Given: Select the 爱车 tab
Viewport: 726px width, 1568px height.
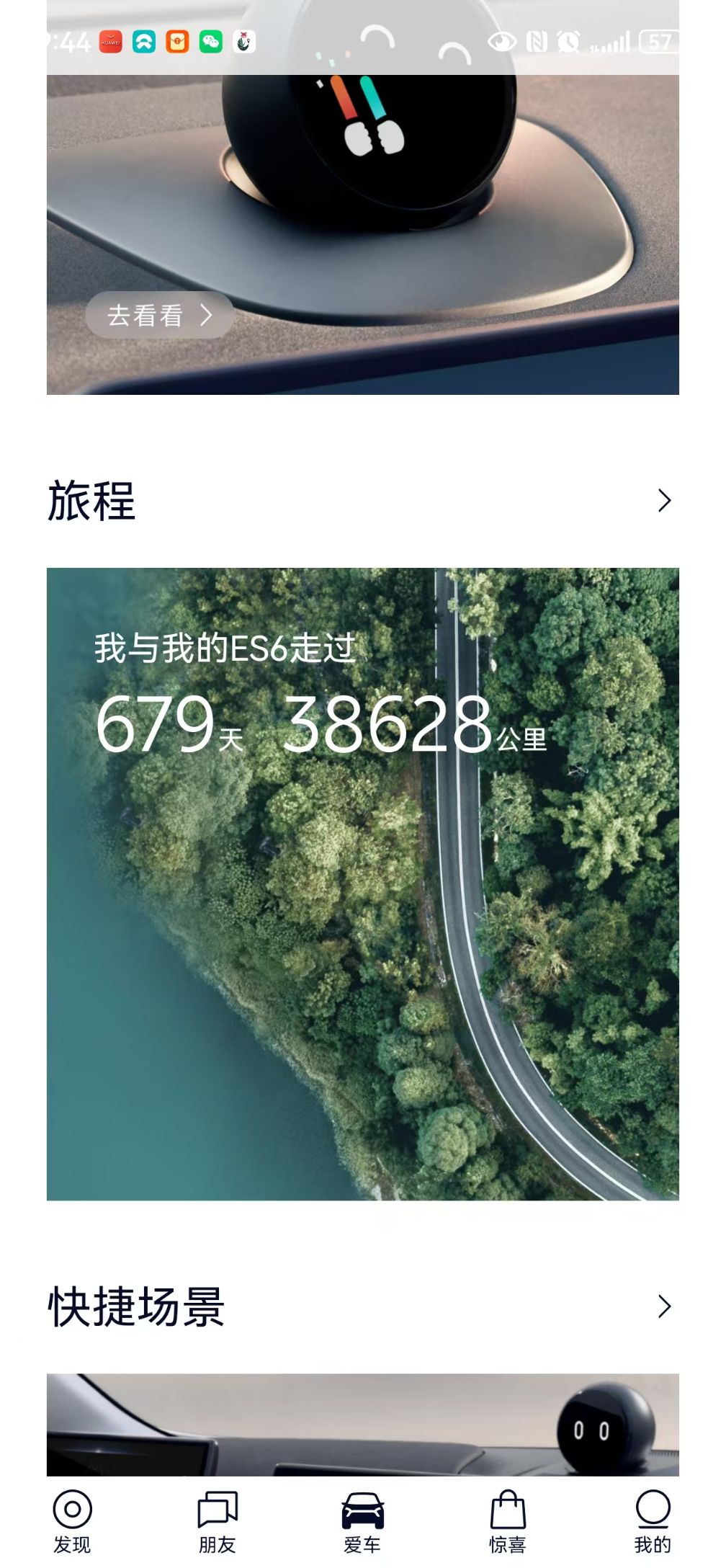Looking at the screenshot, I should pyautogui.click(x=363, y=1522).
